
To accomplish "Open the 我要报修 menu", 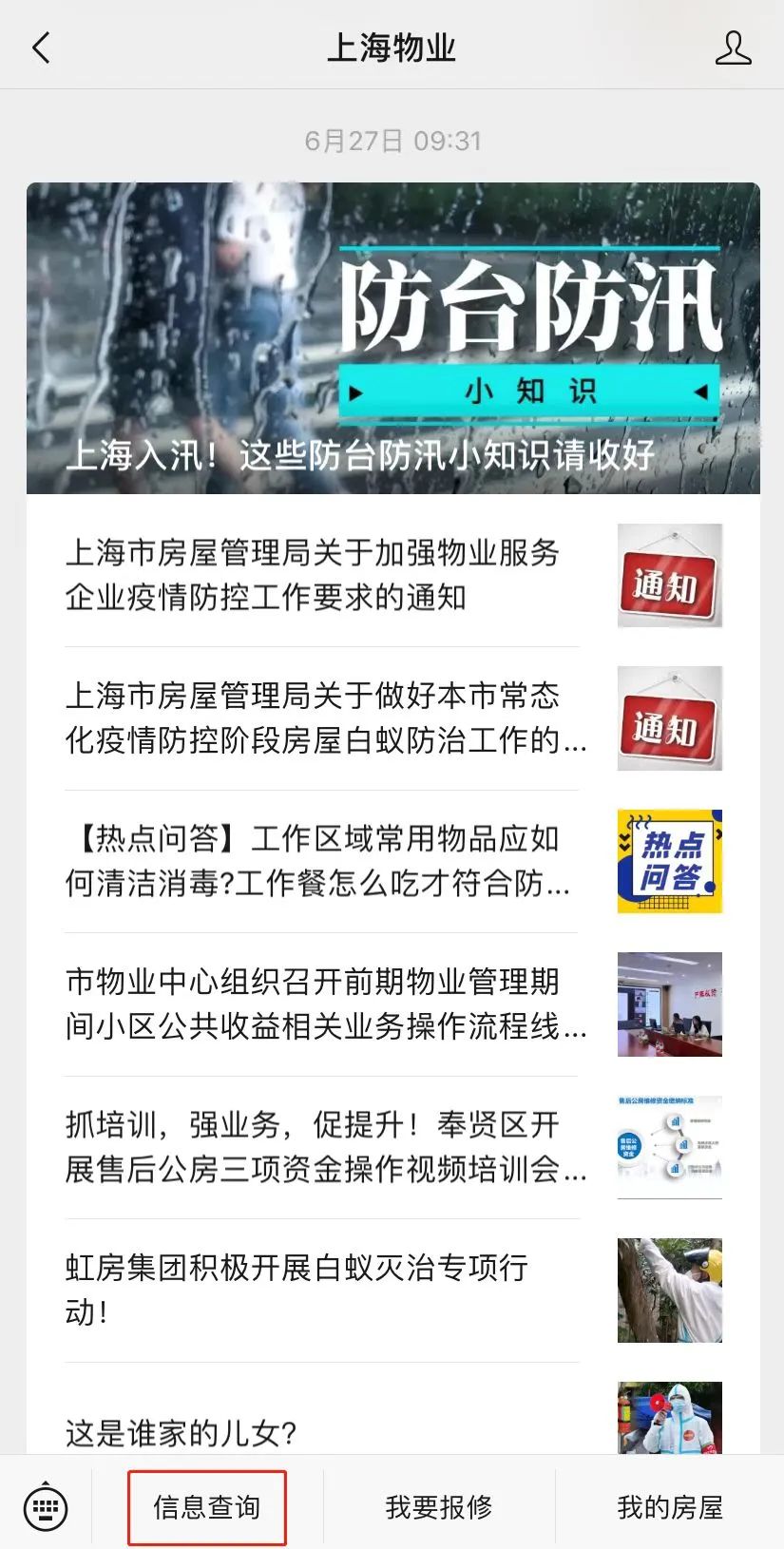I will point(439,1507).
